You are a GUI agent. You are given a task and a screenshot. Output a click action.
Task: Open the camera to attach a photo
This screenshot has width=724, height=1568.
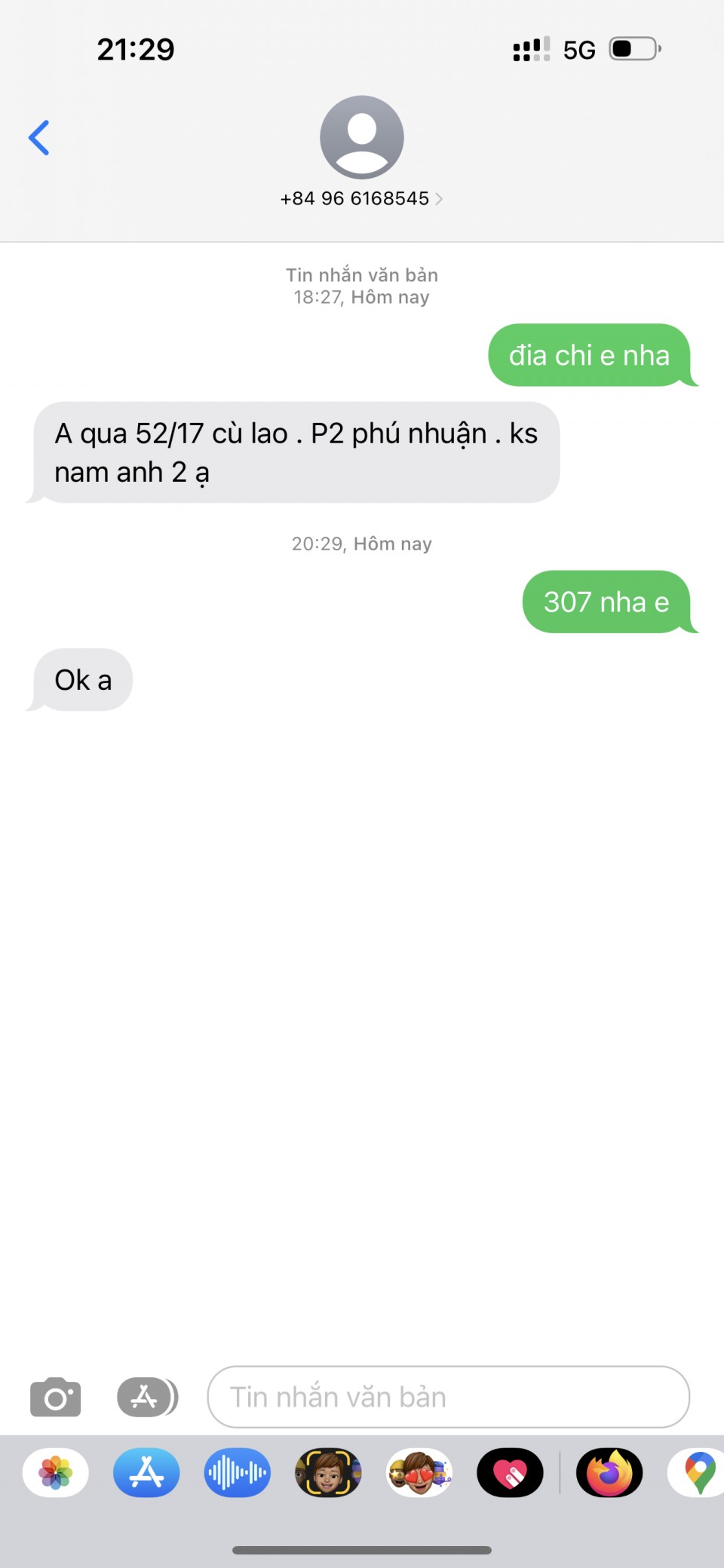click(x=55, y=1397)
